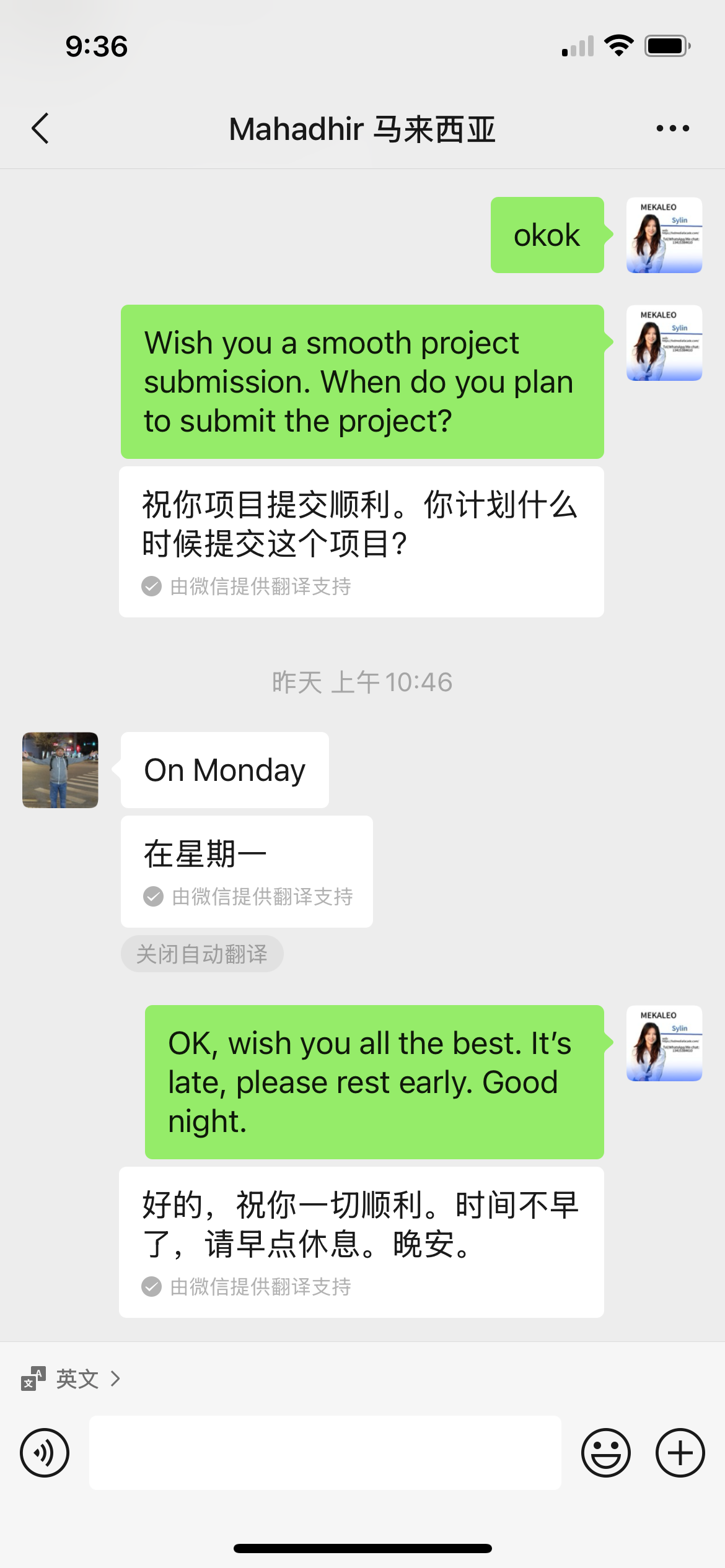Viewport: 725px width, 1568px height.
Task: Switch to voice message input
Action: pyautogui.click(x=45, y=1453)
